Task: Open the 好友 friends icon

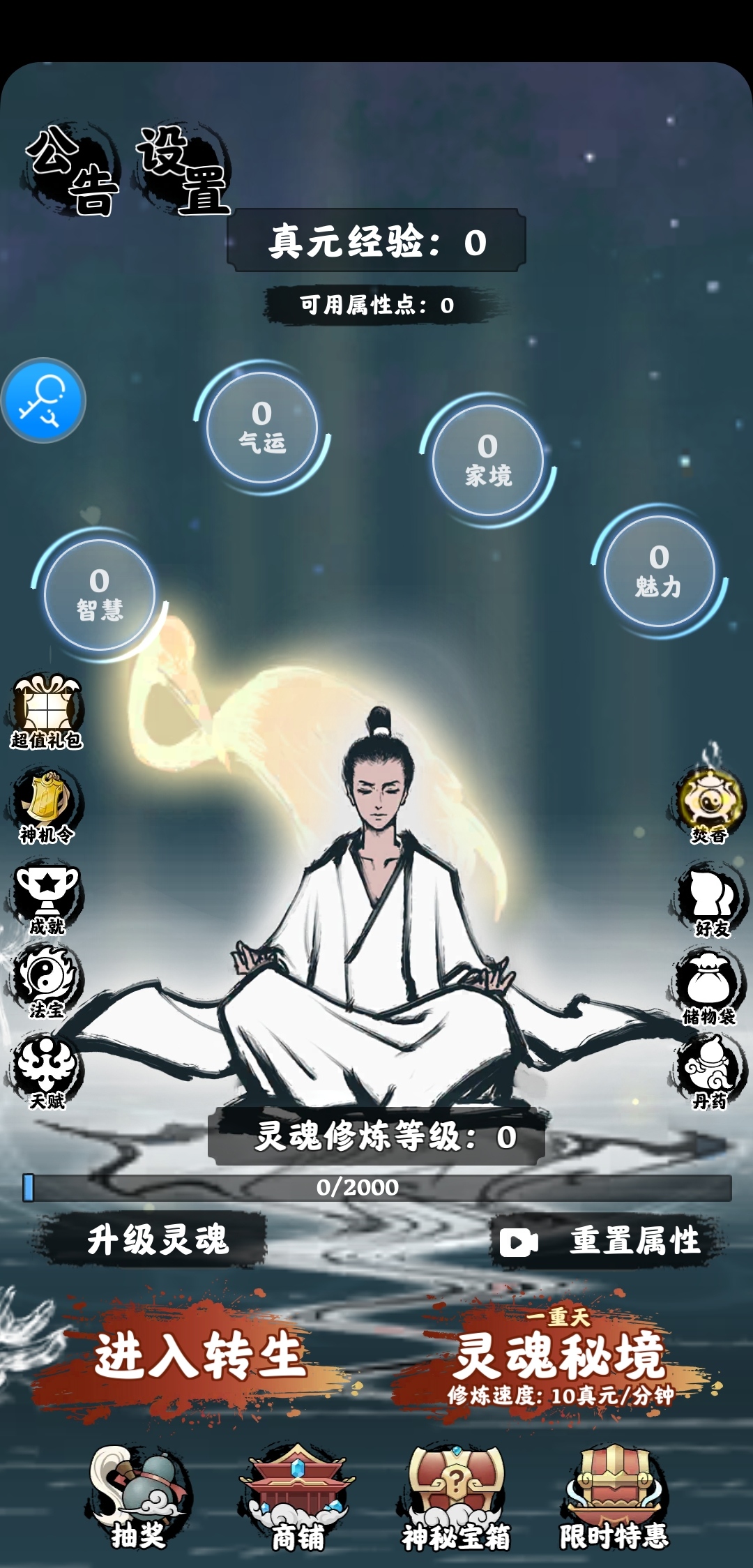Action: coord(710,899)
